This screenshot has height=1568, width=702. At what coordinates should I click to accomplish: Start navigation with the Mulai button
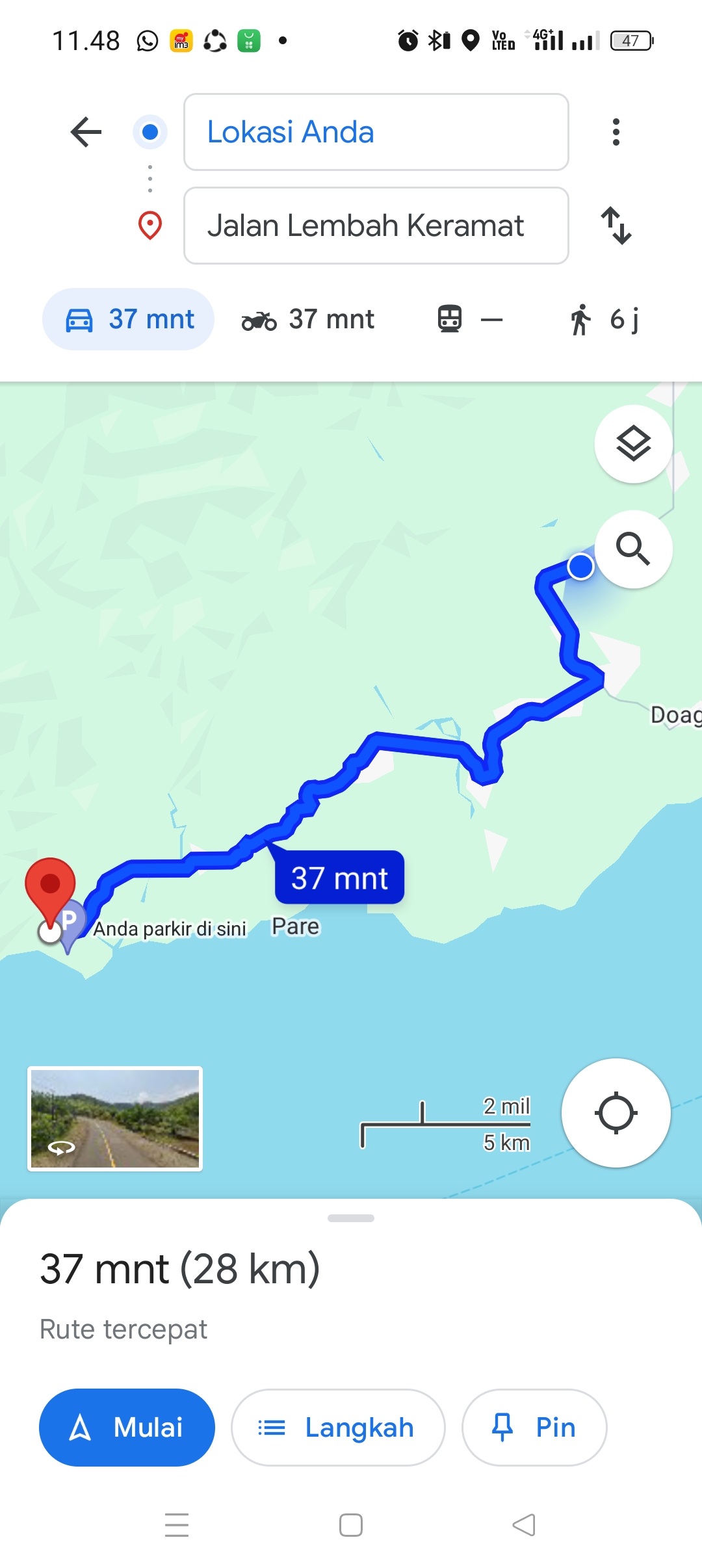(x=127, y=1428)
